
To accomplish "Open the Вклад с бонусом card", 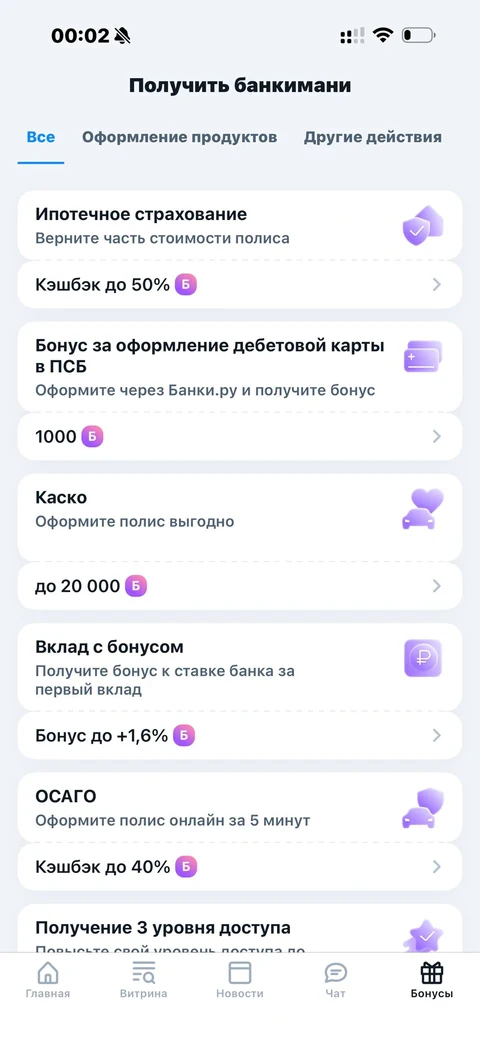I will pos(239,667).
